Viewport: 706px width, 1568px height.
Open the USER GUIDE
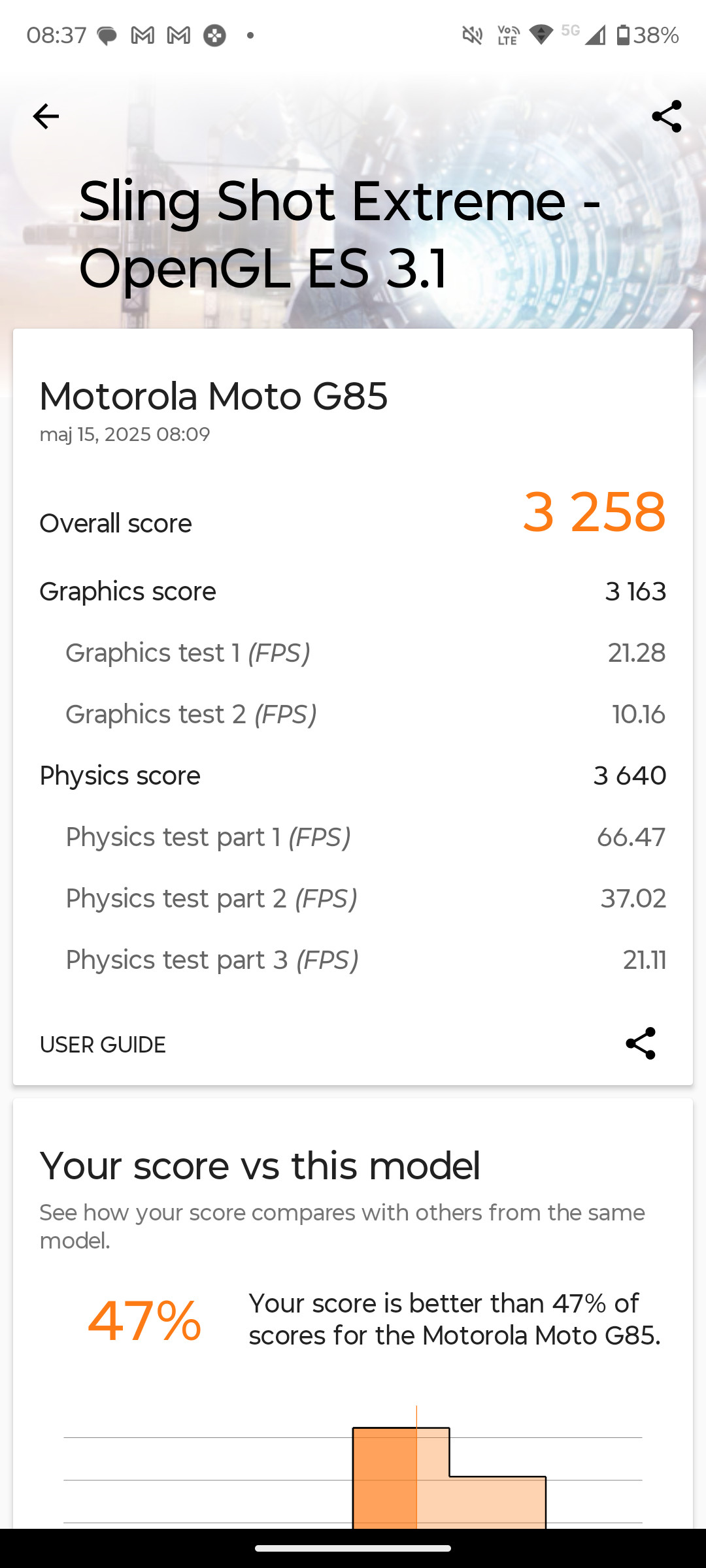pos(103,1045)
